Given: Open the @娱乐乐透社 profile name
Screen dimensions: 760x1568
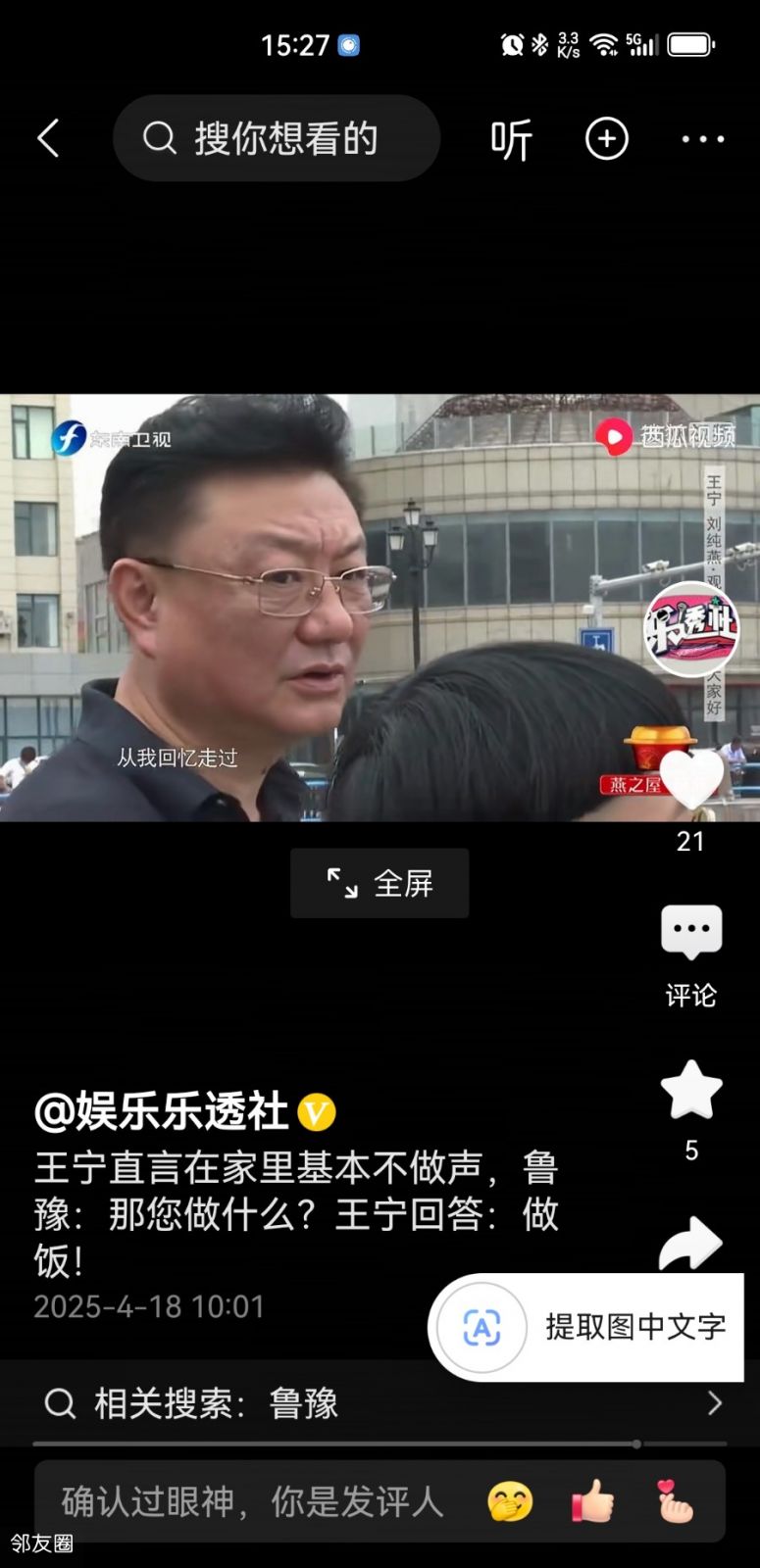Looking at the screenshot, I should pos(163,1111).
